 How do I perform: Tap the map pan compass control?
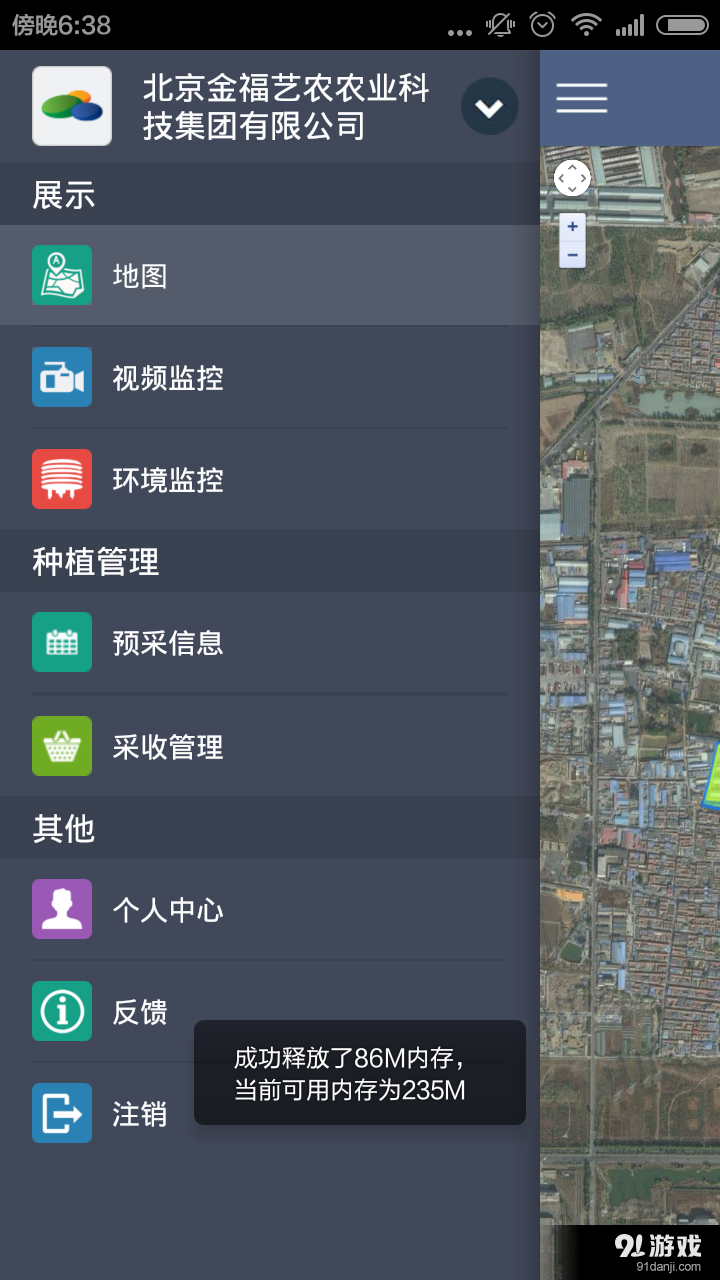(x=572, y=177)
